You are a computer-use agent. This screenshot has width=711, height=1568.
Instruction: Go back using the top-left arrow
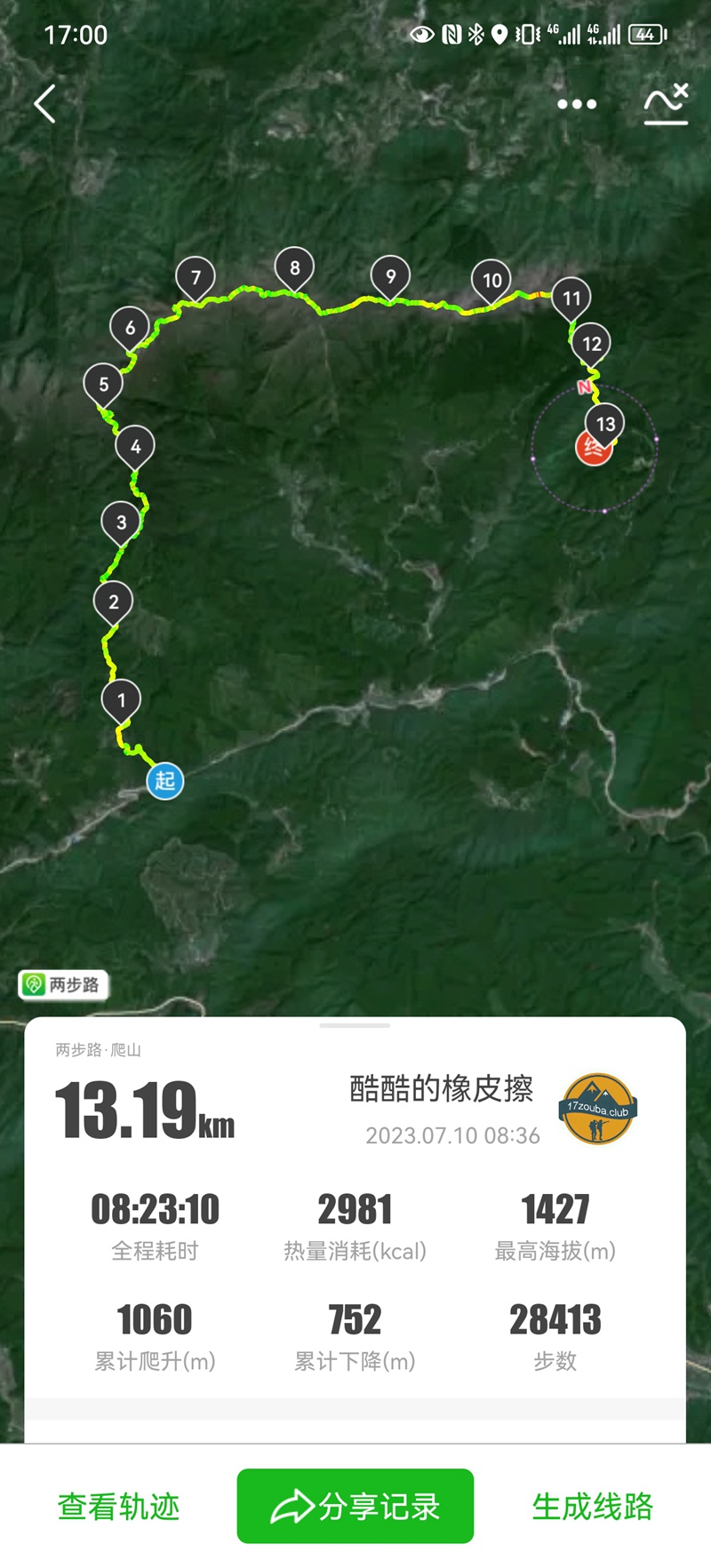point(45,104)
